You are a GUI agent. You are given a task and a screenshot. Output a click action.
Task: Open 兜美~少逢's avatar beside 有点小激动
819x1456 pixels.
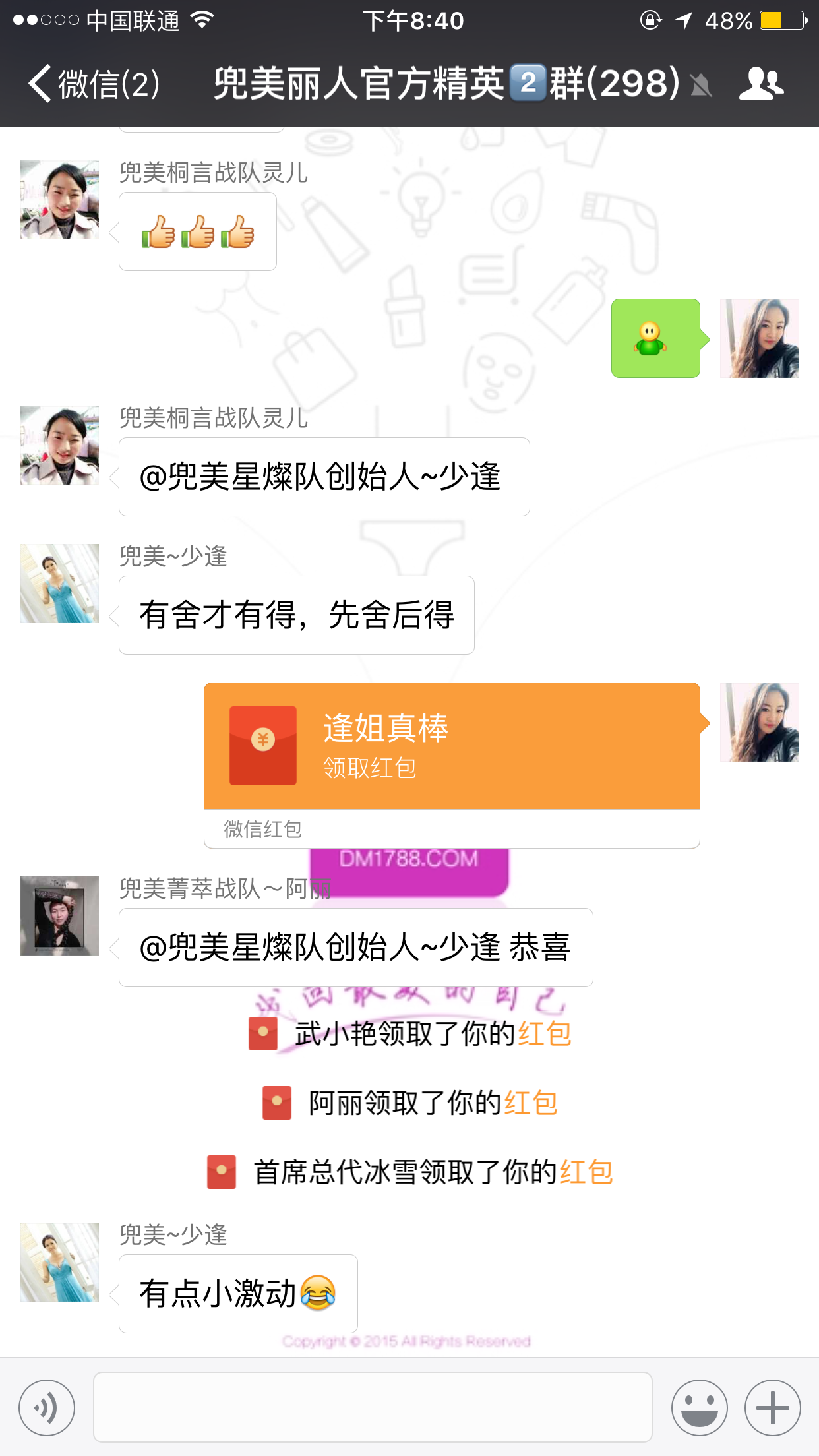click(x=59, y=1262)
